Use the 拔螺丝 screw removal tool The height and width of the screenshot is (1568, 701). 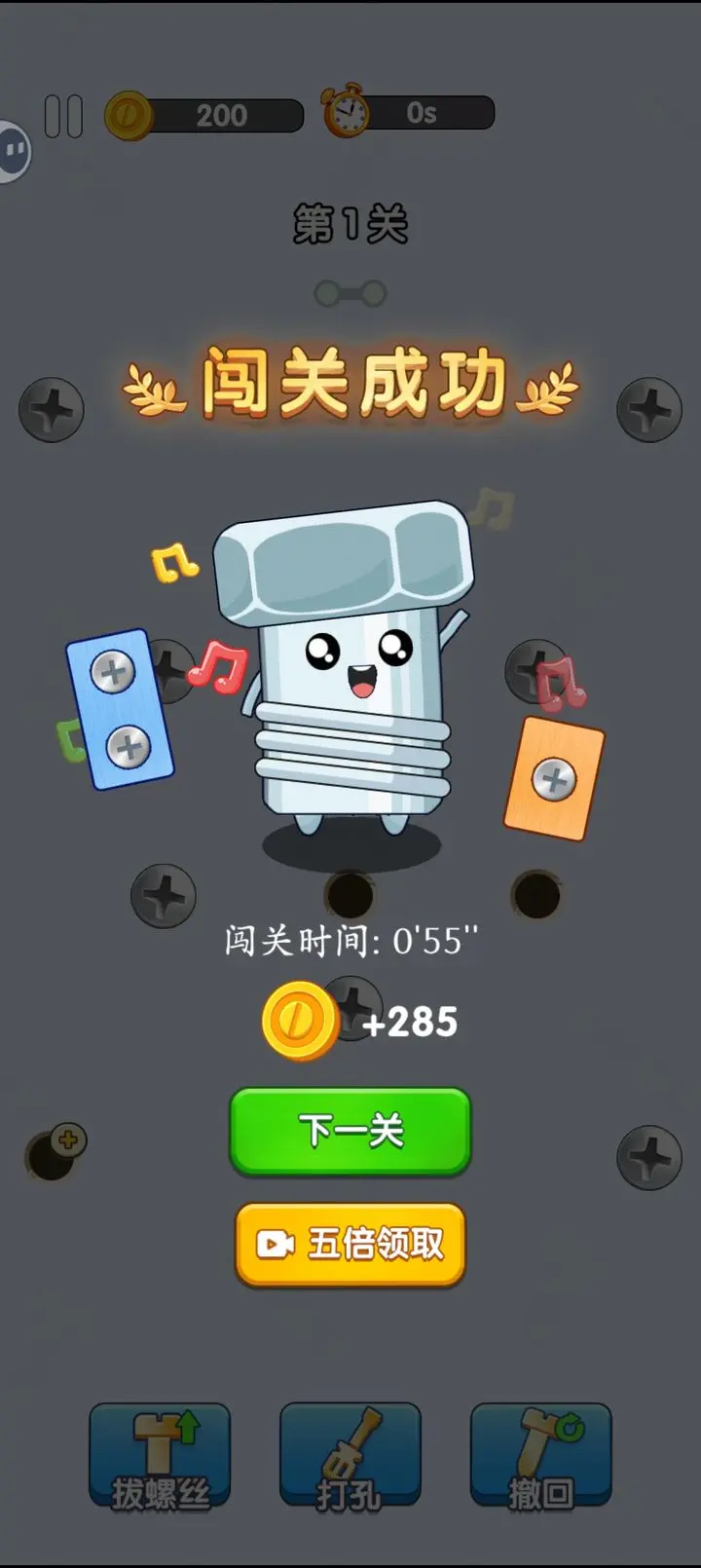[x=160, y=1456]
